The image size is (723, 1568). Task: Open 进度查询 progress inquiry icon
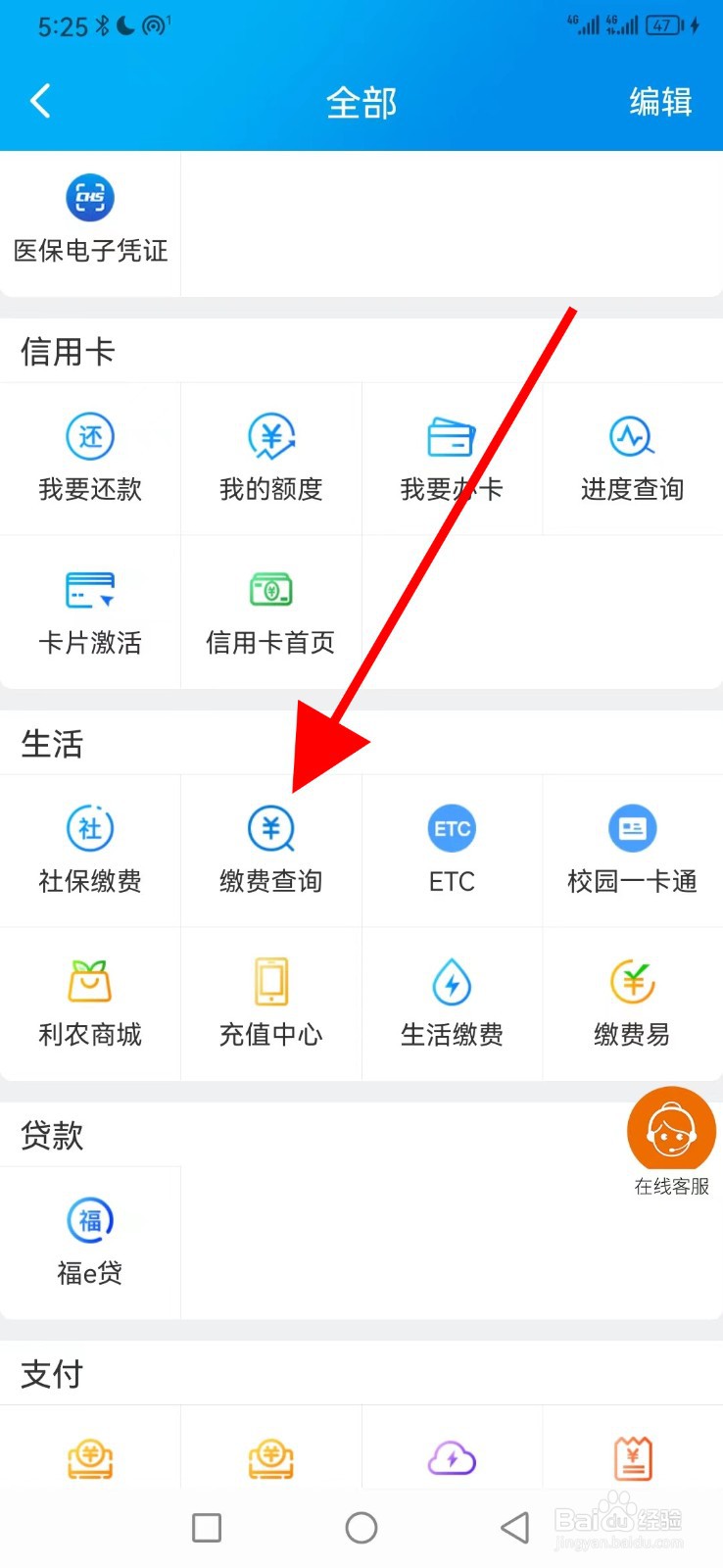(x=632, y=456)
